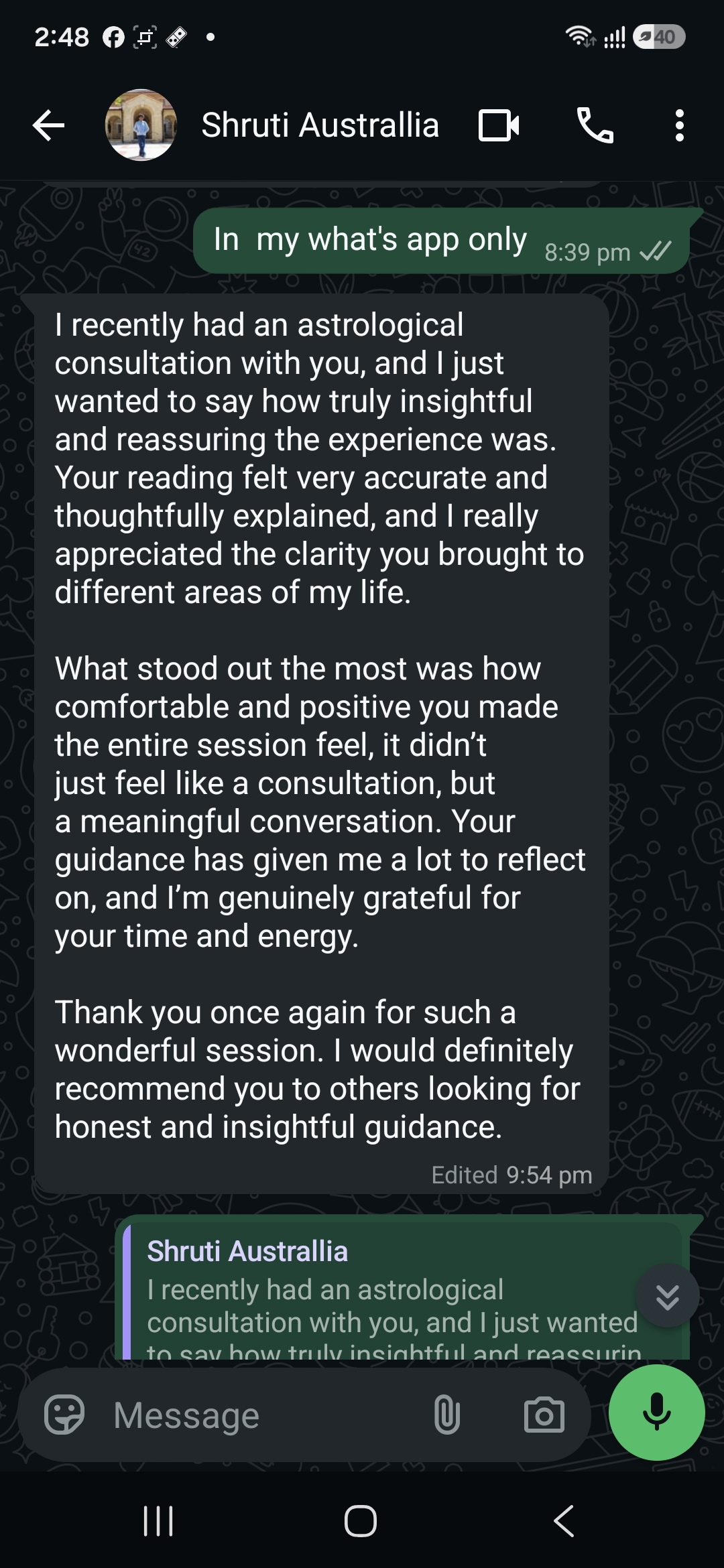Image resolution: width=724 pixels, height=1568 pixels.
Task: Open the attachment paperclip menu
Action: coord(446,1415)
